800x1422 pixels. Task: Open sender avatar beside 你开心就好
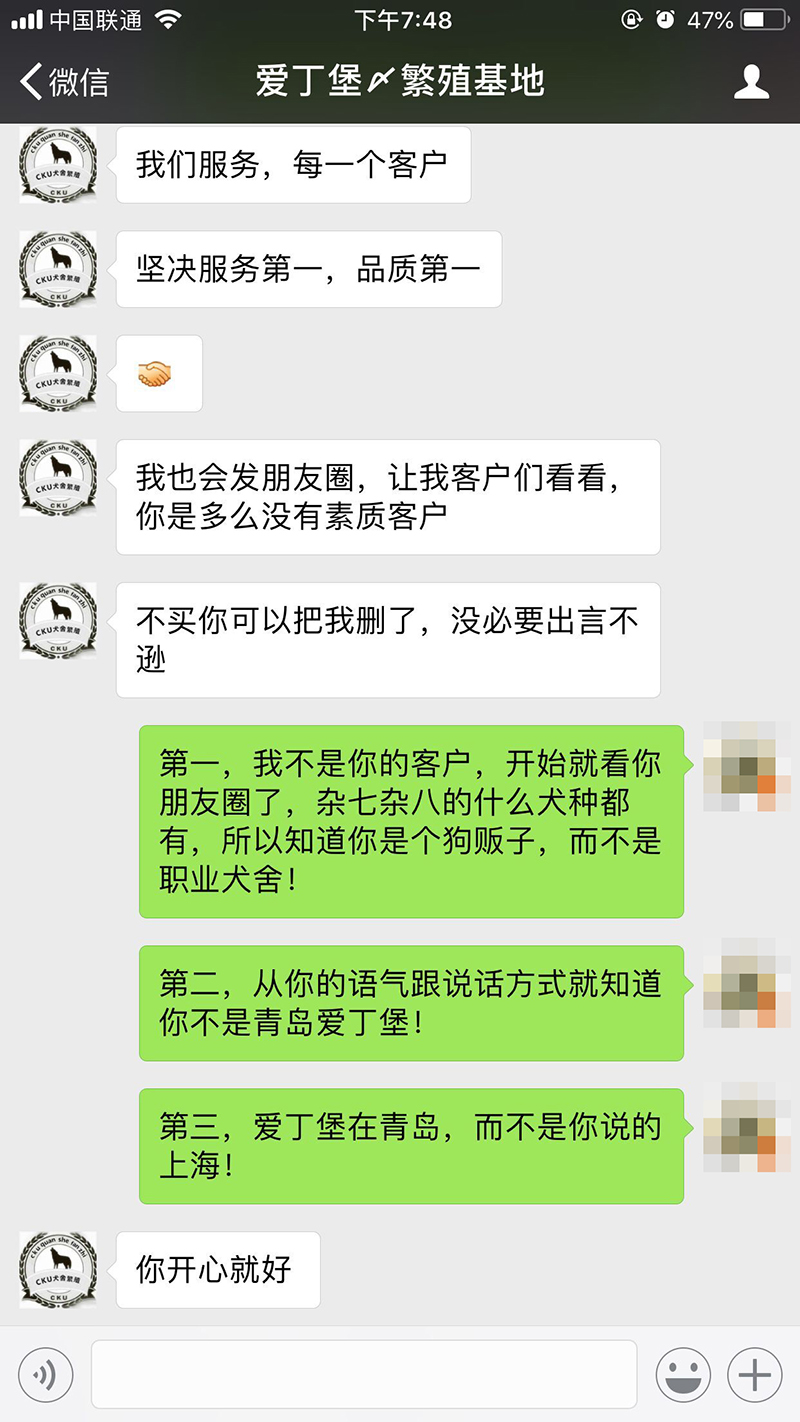(58, 1269)
